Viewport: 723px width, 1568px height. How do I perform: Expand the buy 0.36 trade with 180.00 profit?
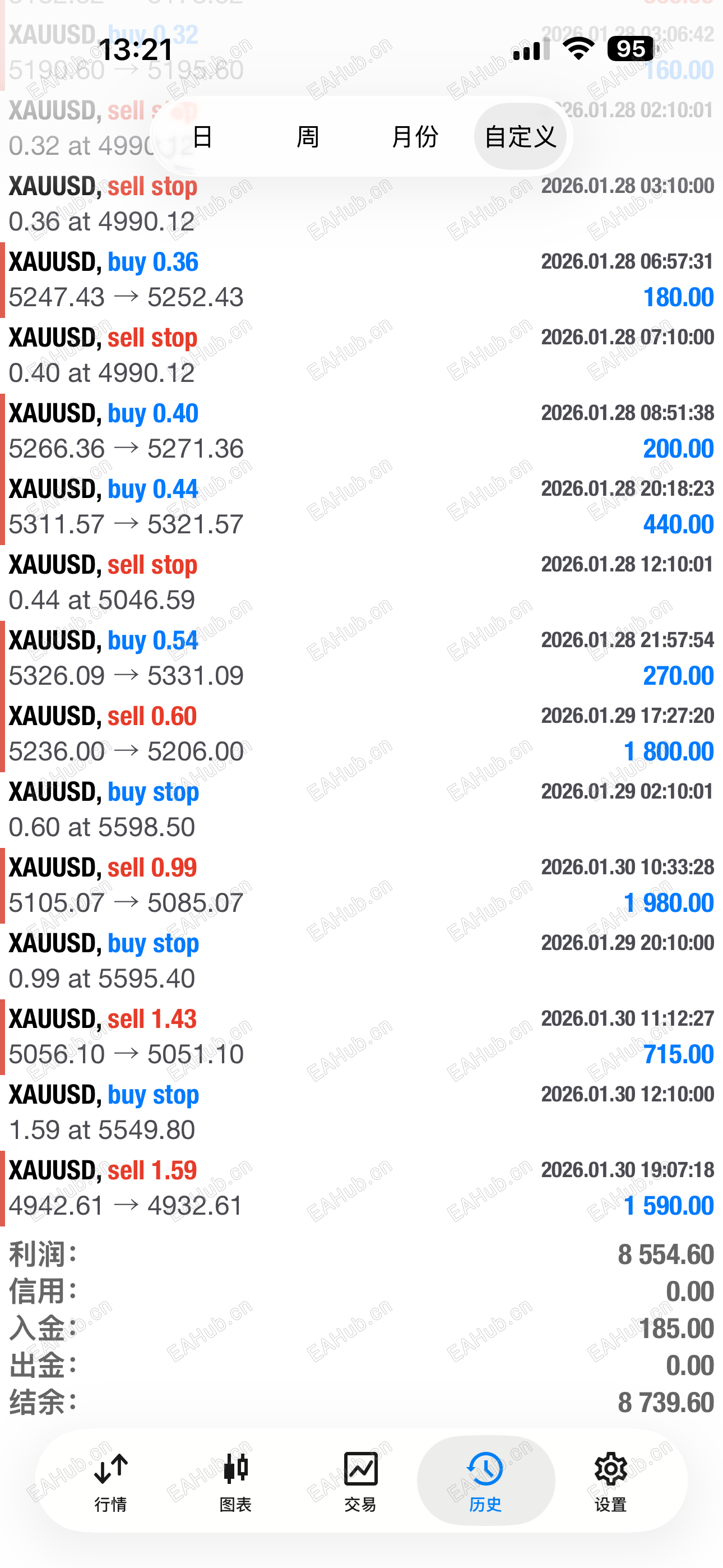click(361, 279)
